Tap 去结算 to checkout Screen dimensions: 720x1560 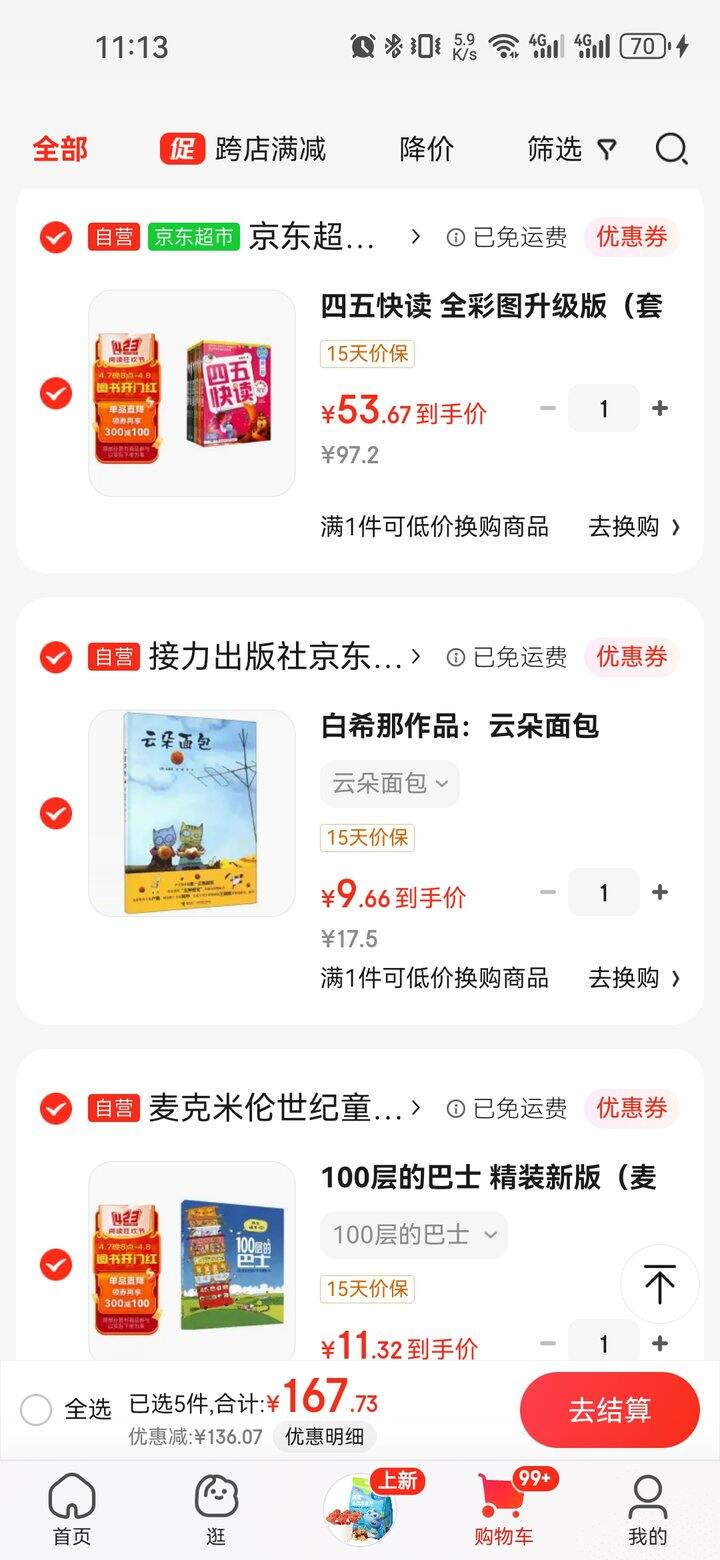pos(608,1409)
